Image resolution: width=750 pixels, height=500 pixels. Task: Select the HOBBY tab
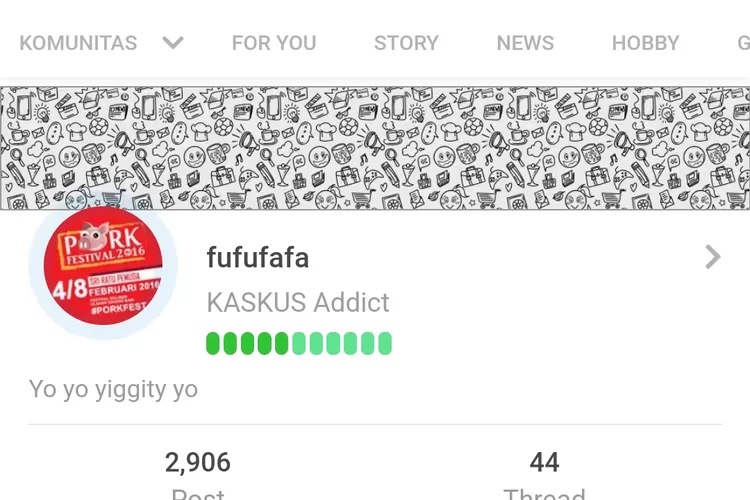pos(645,43)
